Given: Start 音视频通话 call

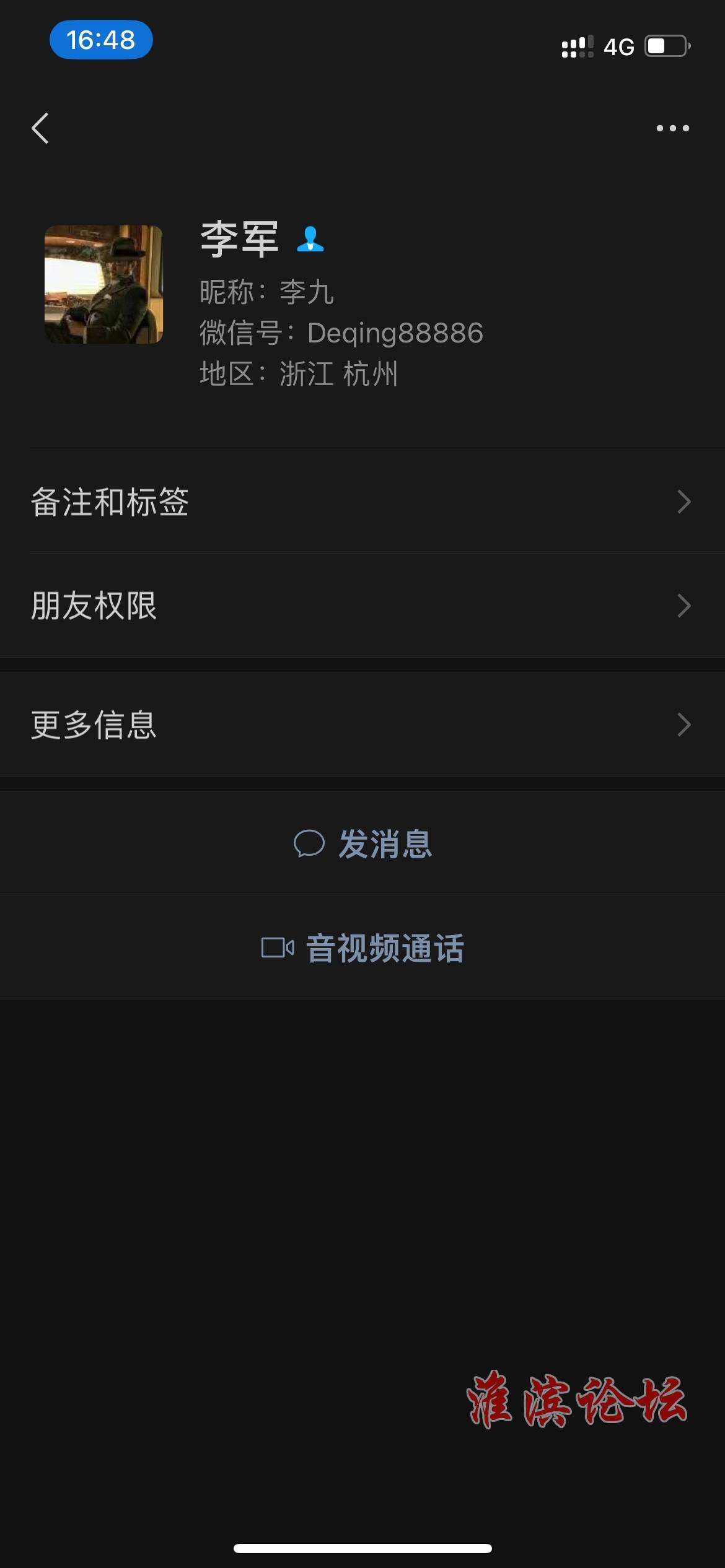Looking at the screenshot, I should coord(362,947).
